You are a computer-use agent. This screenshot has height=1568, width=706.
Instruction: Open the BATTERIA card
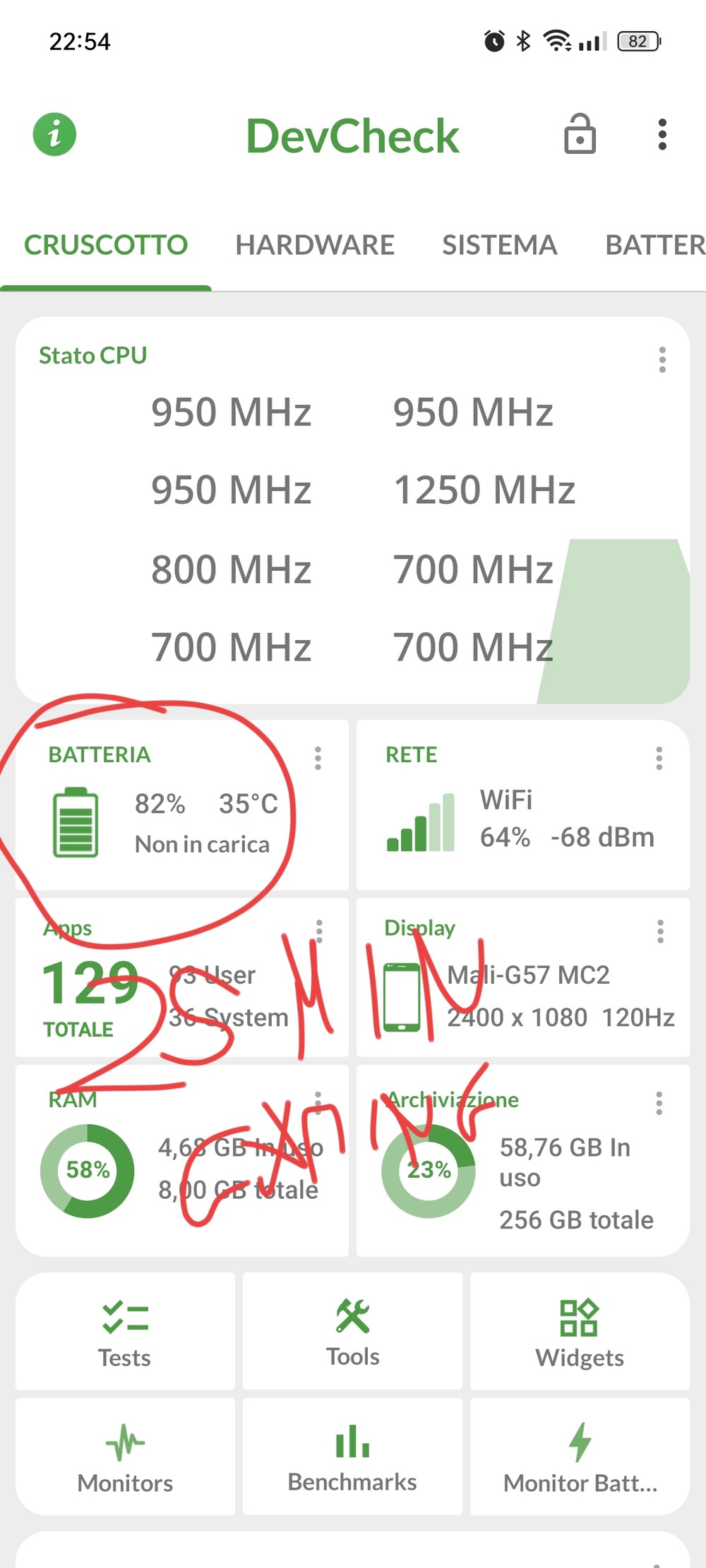(182, 805)
